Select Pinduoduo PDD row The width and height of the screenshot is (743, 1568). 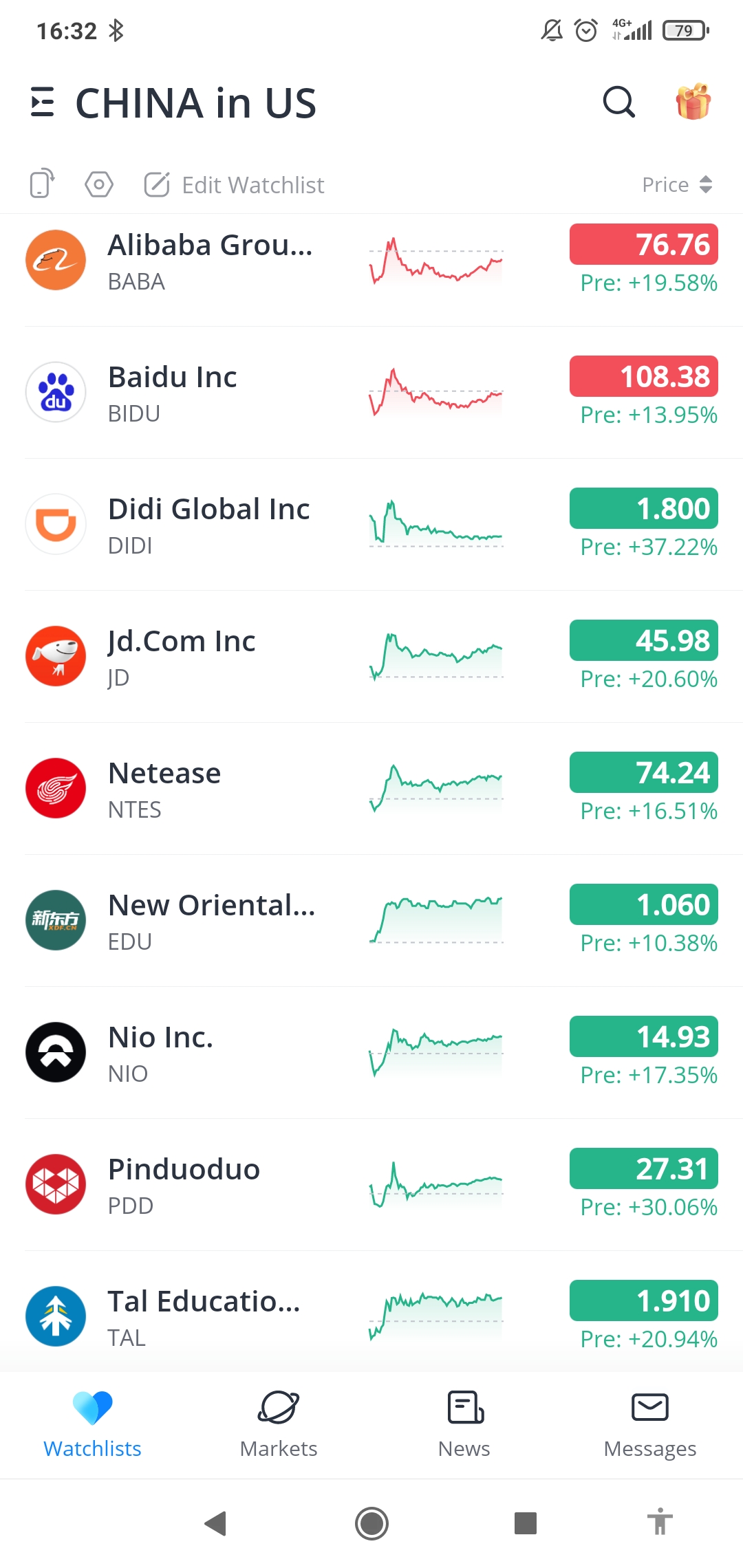pos(371,1185)
